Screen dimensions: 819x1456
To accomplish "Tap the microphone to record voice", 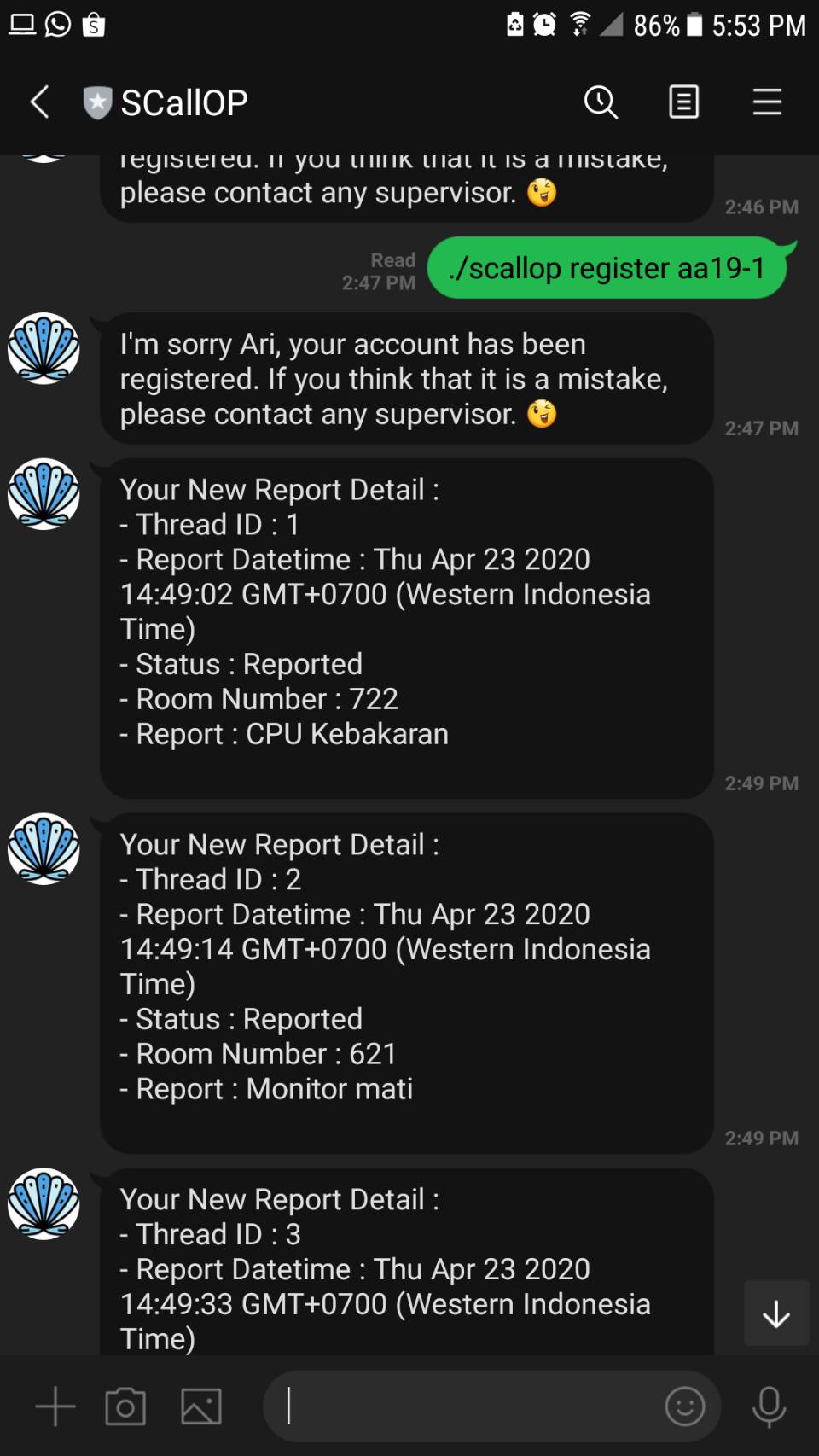I will point(769,1406).
